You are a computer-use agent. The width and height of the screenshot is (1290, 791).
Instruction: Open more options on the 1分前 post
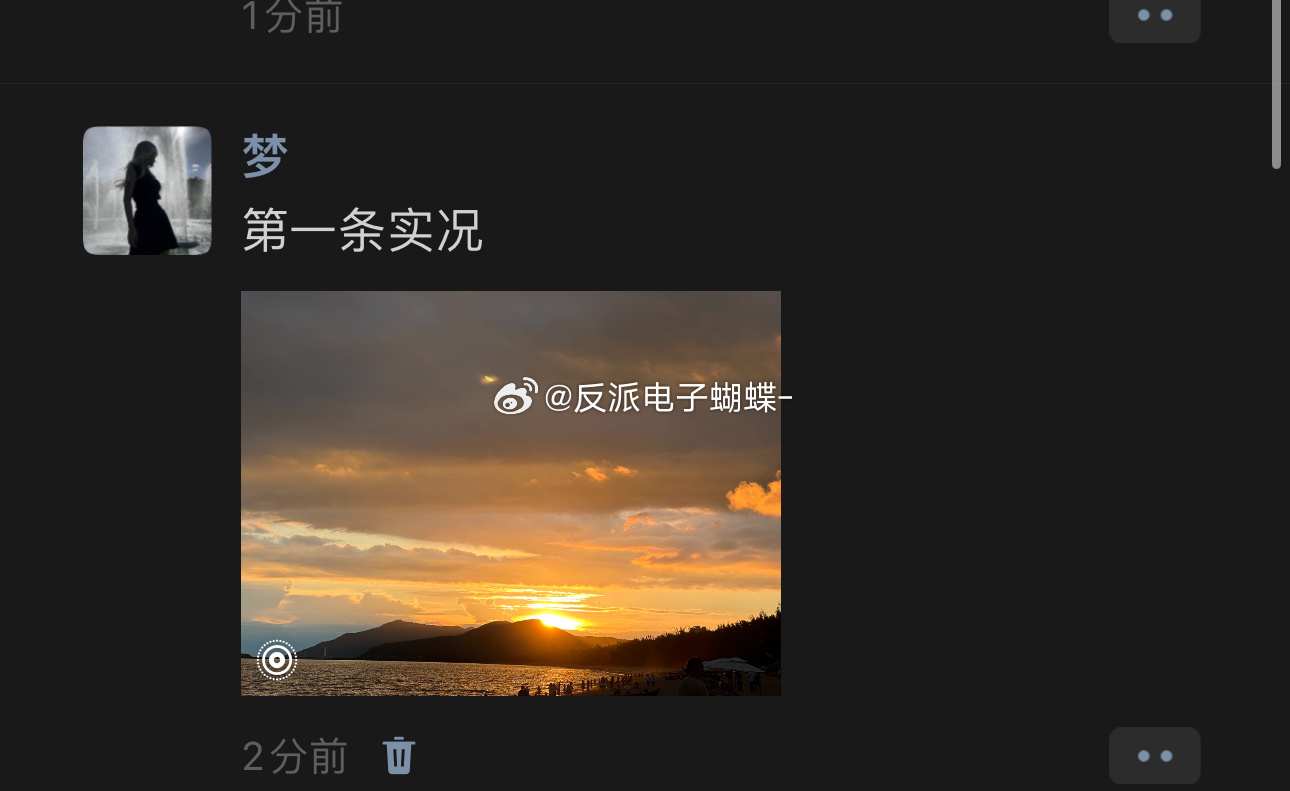[x=1154, y=17]
